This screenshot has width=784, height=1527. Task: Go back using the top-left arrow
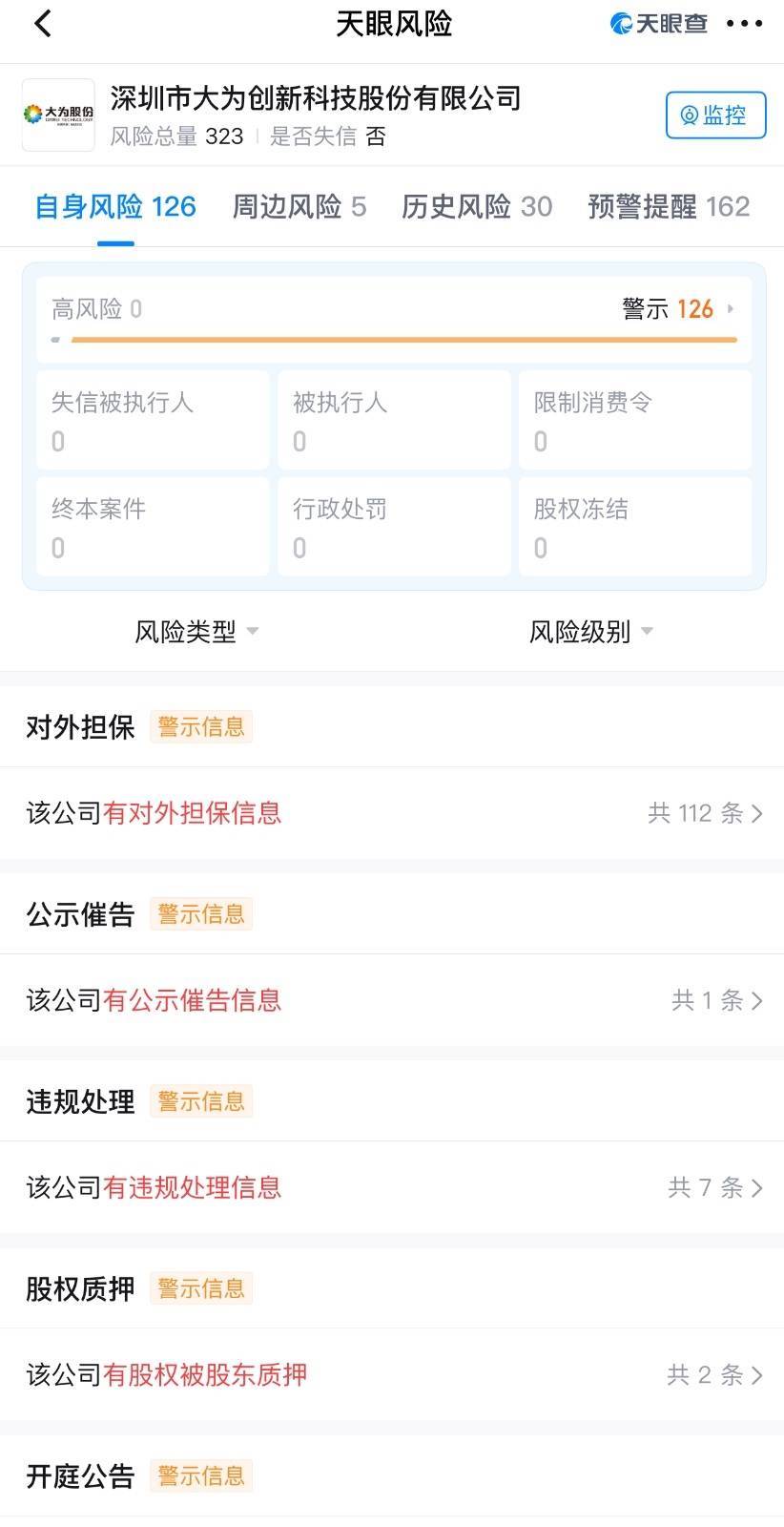[x=43, y=24]
